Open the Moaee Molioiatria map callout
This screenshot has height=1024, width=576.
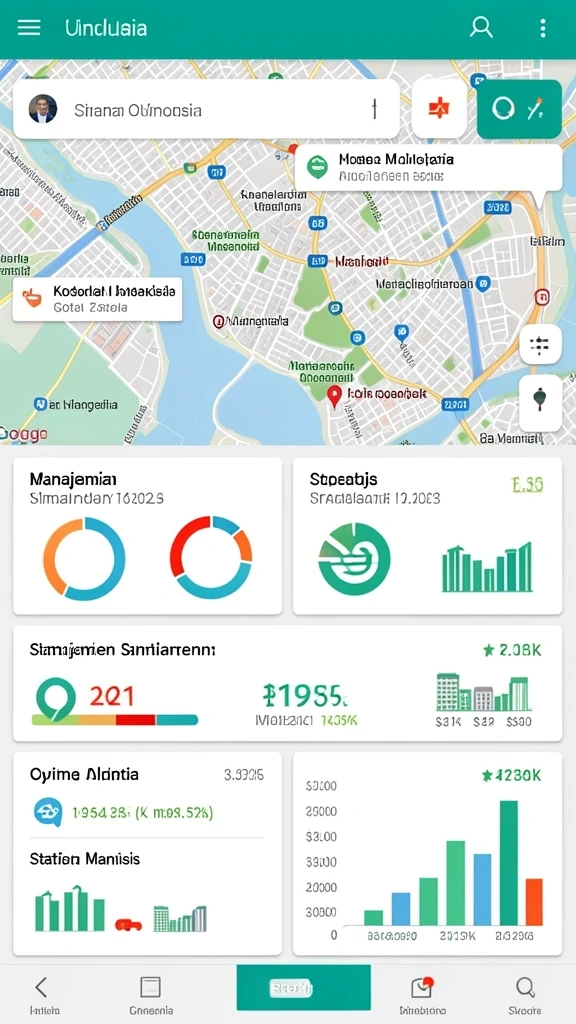(428, 167)
